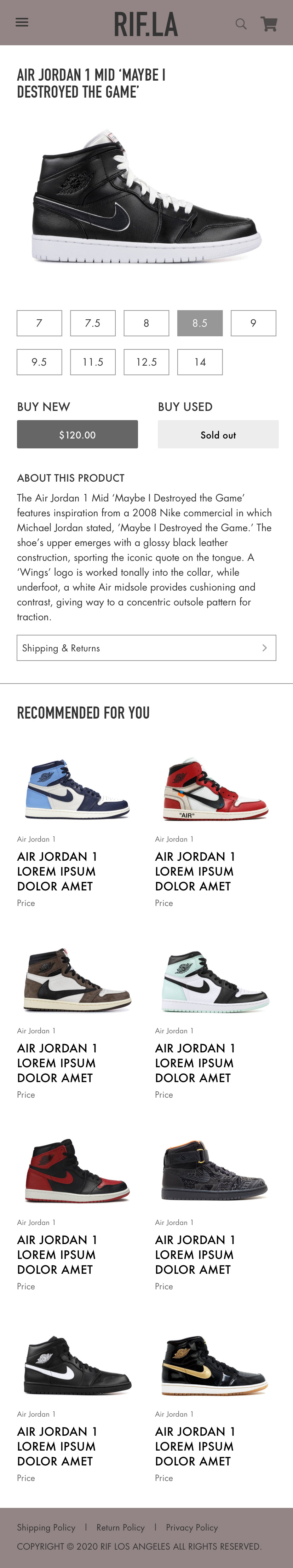Screen dimensions: 293x1568
Task: Select size 12.5
Action: pyautogui.click(x=146, y=362)
